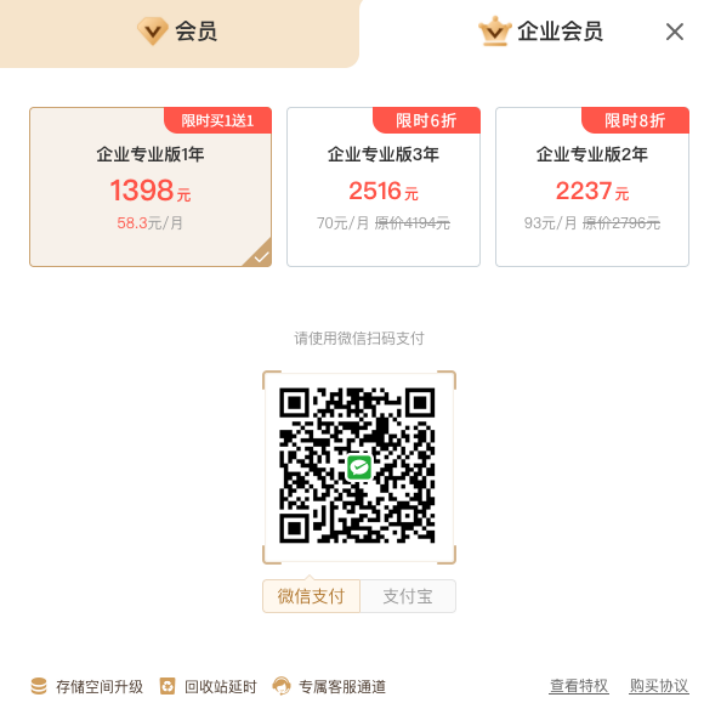Choose the 企业专业版3年 plan
This screenshot has height=720, width=721.
(x=383, y=188)
